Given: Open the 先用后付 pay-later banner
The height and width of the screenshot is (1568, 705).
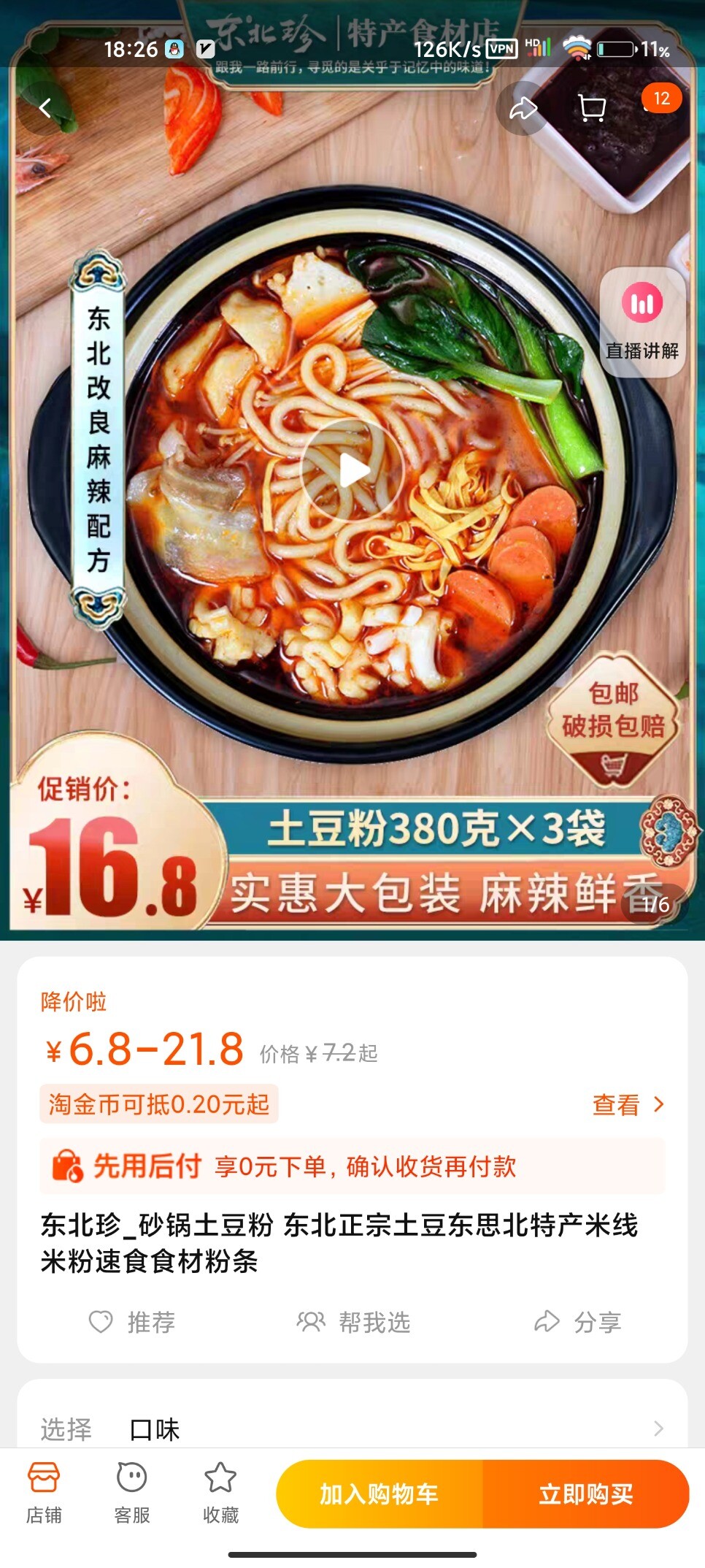Looking at the screenshot, I should click(352, 1166).
